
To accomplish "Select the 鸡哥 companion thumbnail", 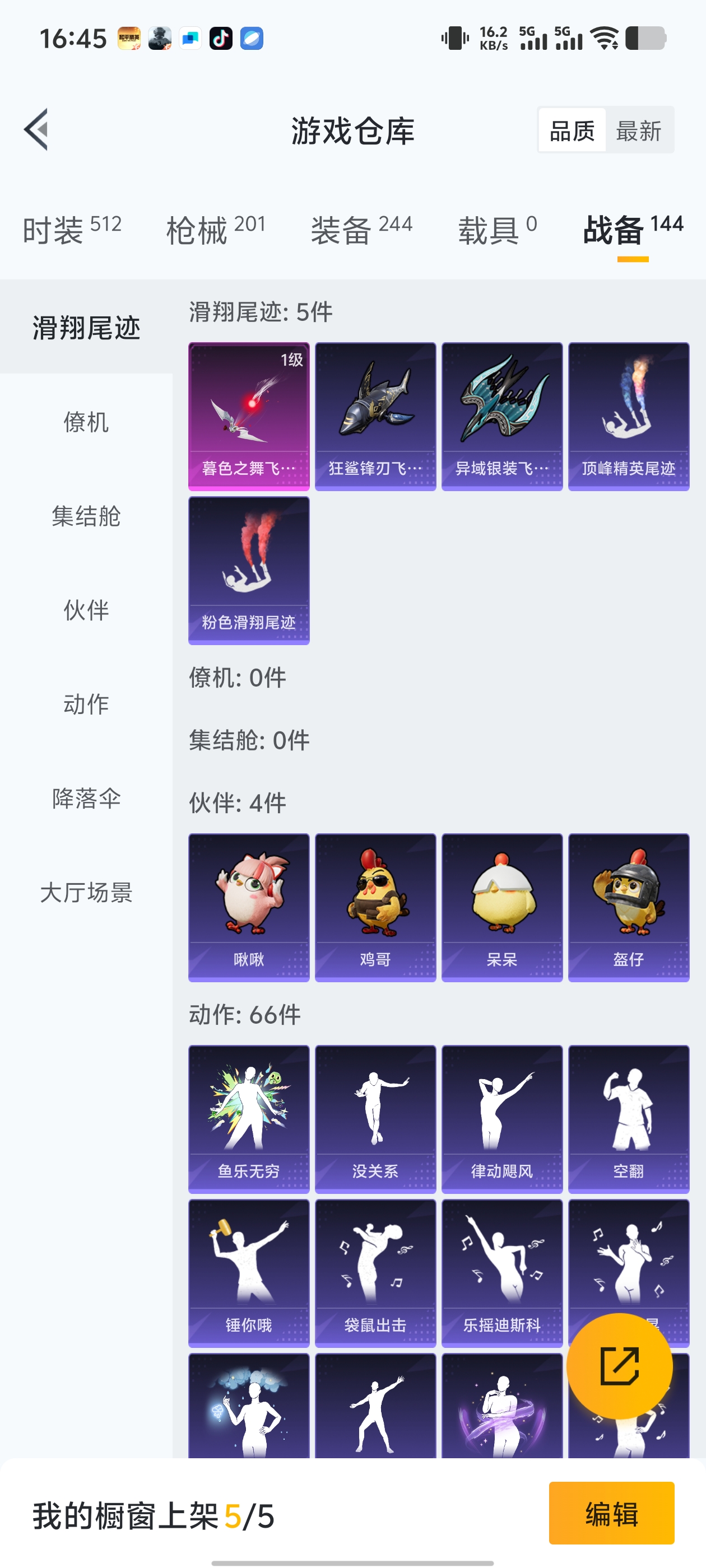I will pyautogui.click(x=375, y=907).
